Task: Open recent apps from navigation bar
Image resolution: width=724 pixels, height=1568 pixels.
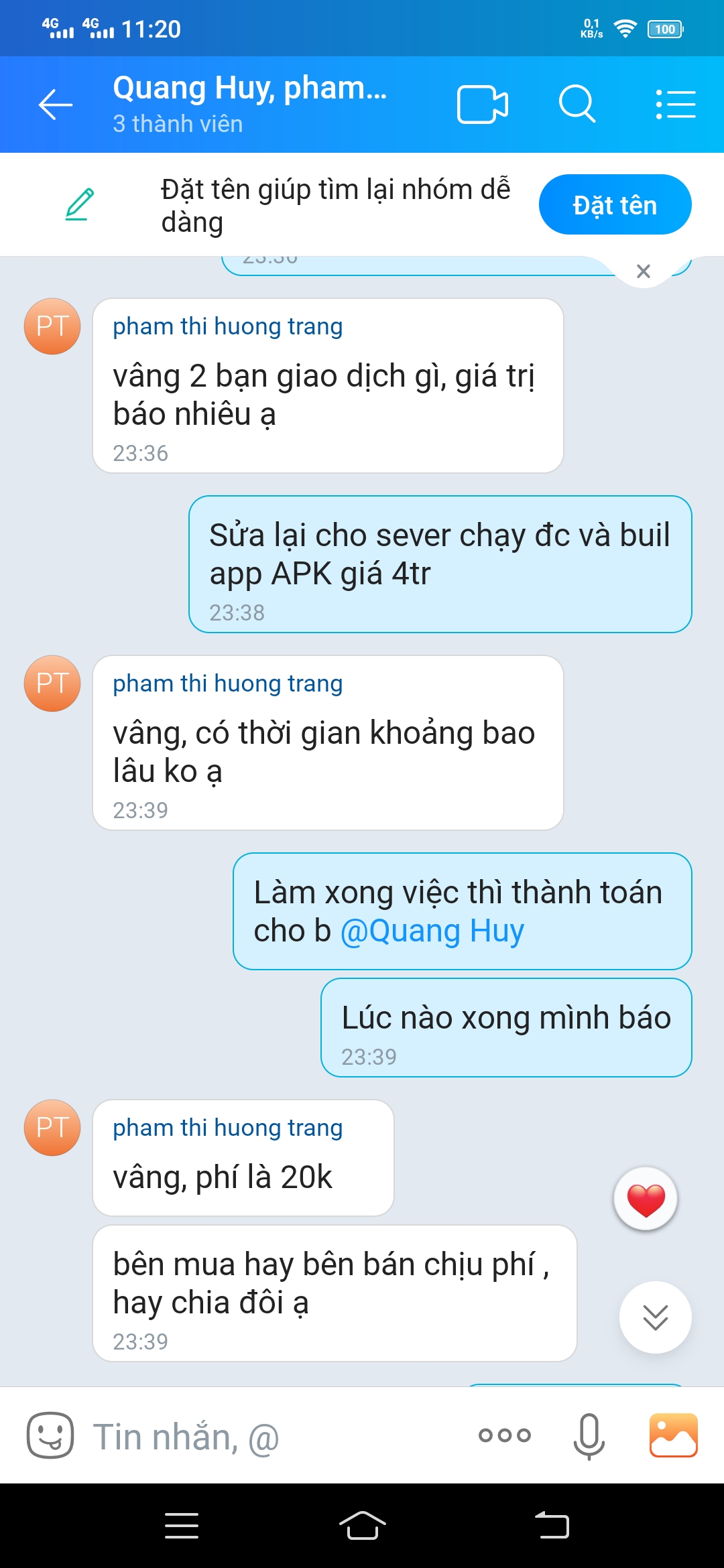Action: coord(181,1526)
